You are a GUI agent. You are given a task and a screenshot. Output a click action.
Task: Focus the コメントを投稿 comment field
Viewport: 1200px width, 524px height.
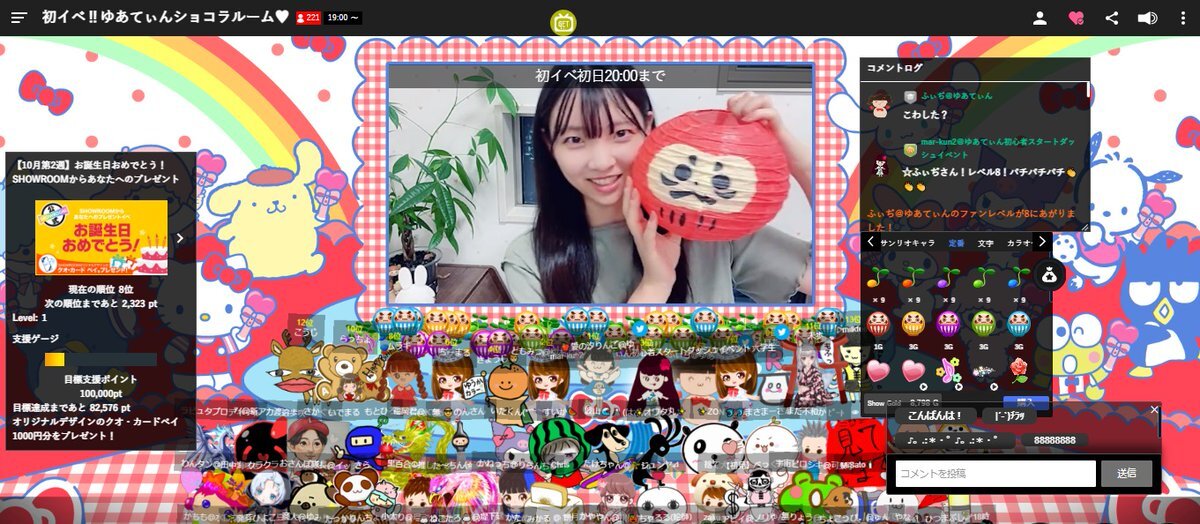pos(991,474)
